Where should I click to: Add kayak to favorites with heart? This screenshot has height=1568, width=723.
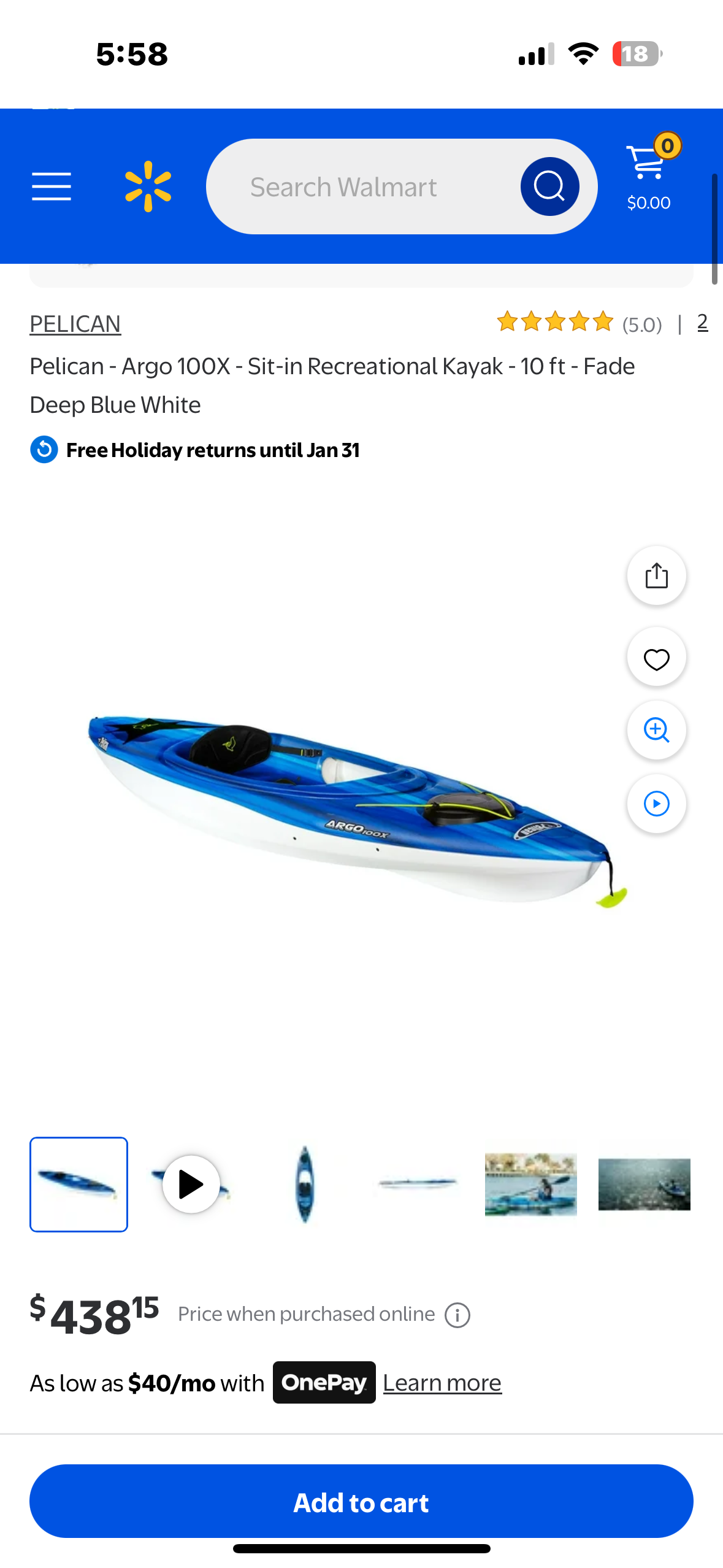pos(656,659)
